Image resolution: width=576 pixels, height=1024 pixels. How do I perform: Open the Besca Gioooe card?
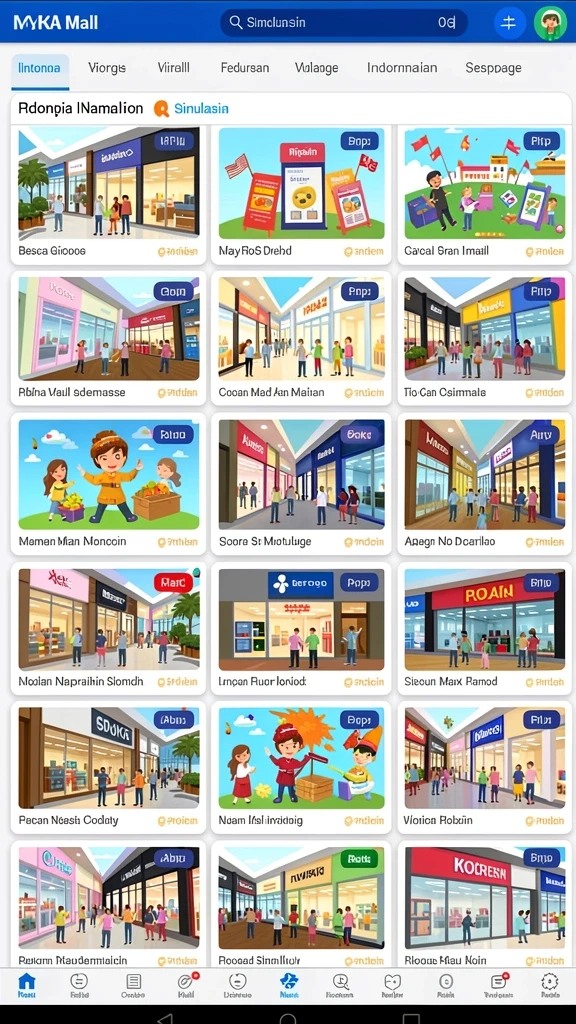108,195
